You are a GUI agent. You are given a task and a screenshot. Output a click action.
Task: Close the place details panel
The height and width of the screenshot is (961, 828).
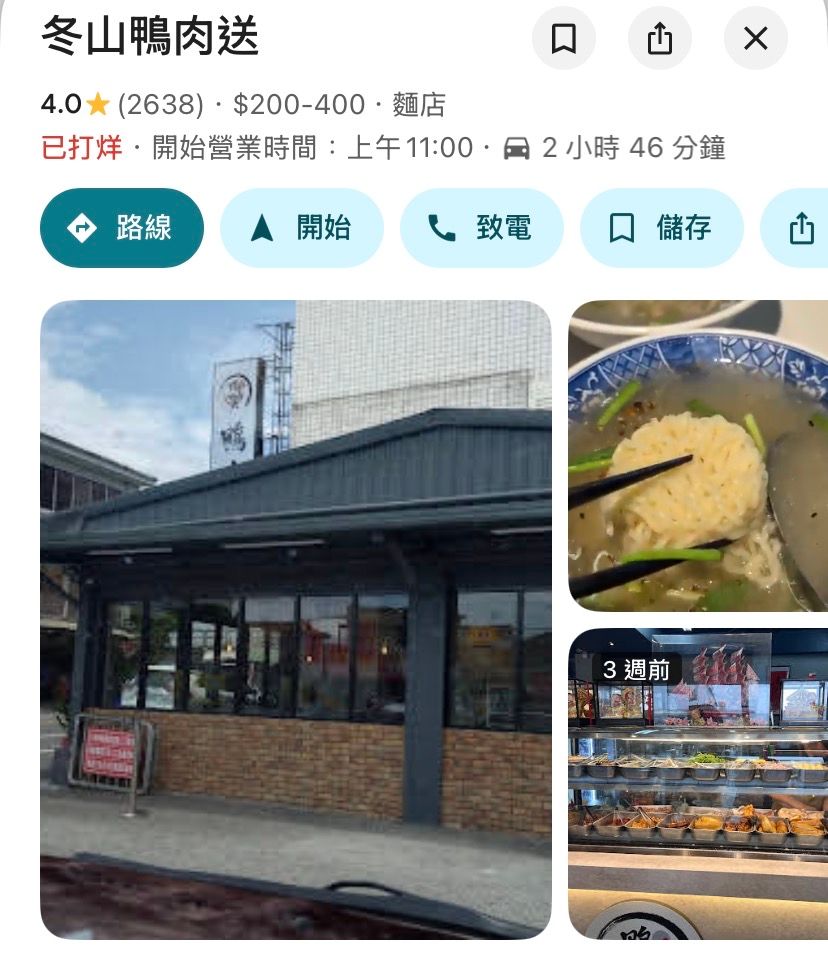pos(755,39)
